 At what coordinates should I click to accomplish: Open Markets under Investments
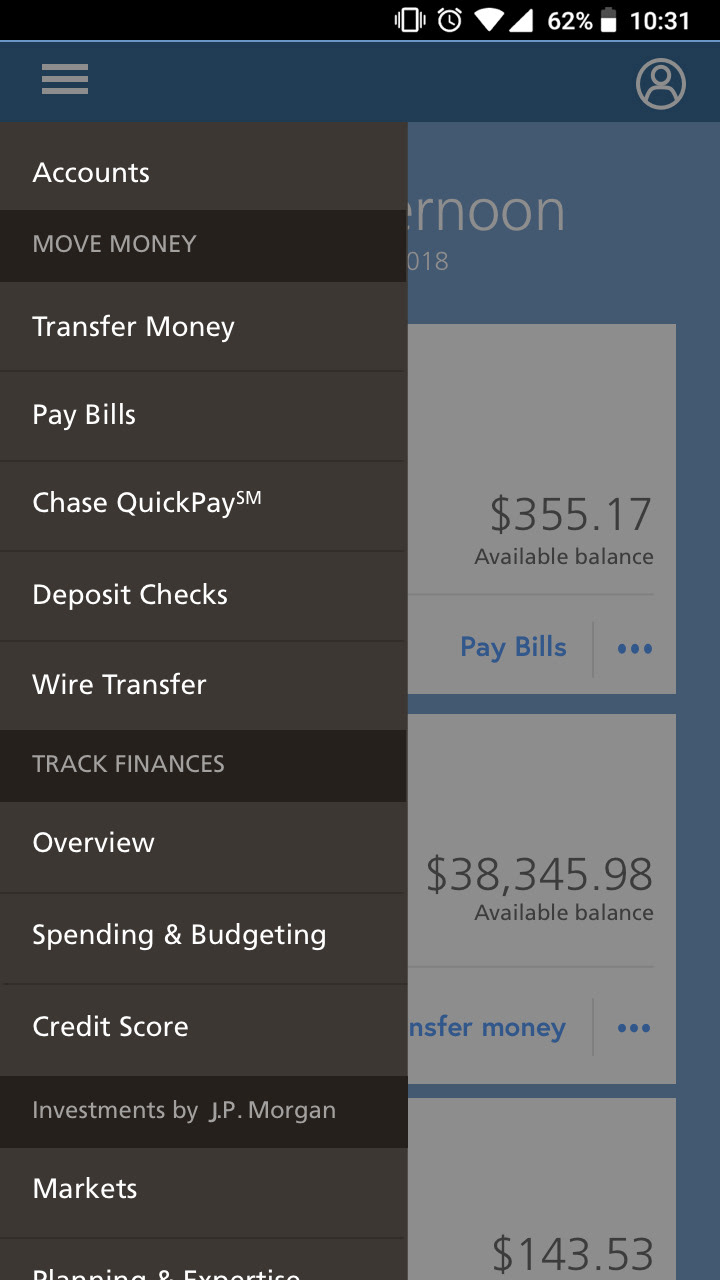point(203,1189)
